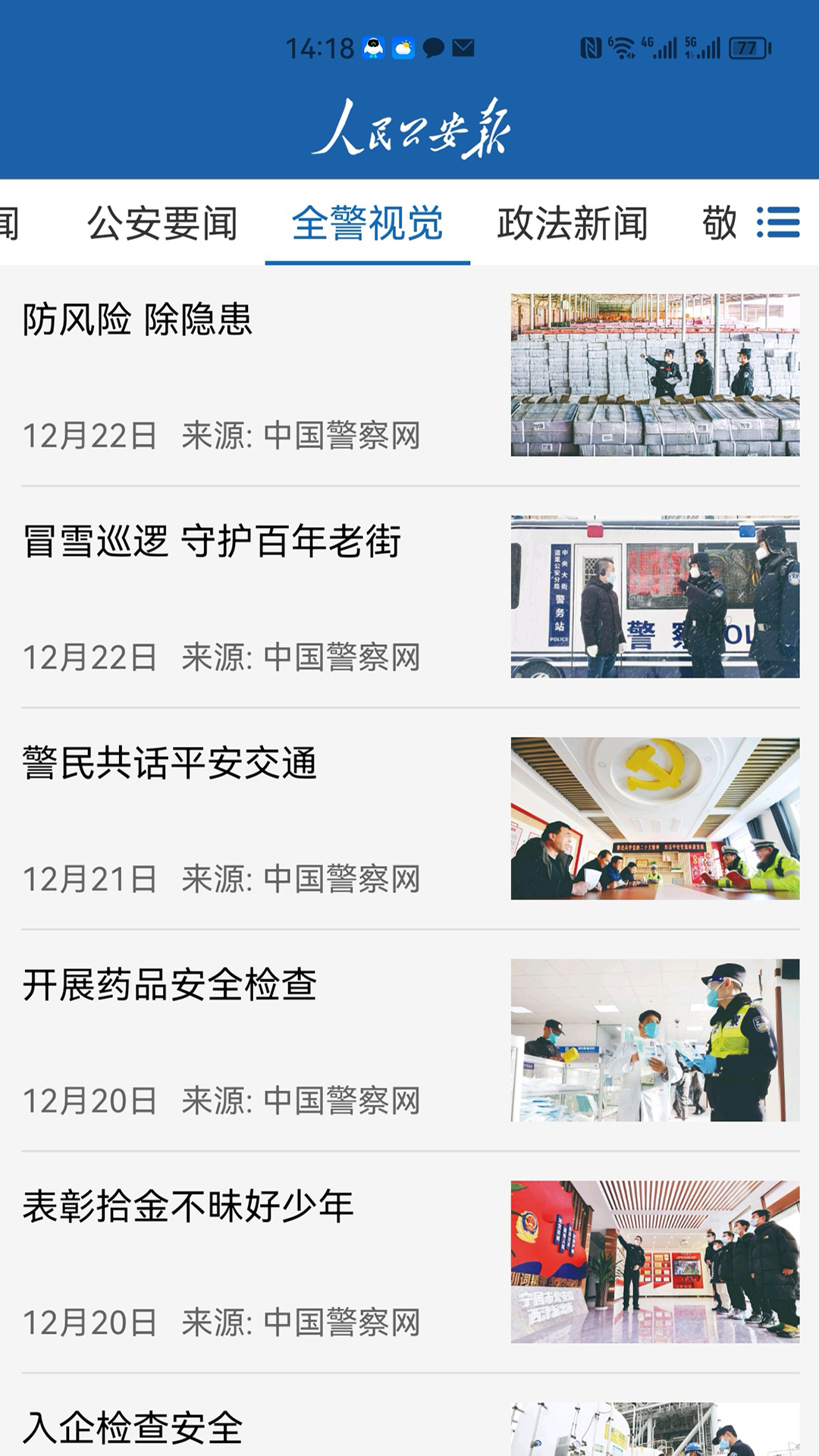819x1456 pixels.
Task: Tap the weather notification icon
Action: pyautogui.click(x=402, y=47)
